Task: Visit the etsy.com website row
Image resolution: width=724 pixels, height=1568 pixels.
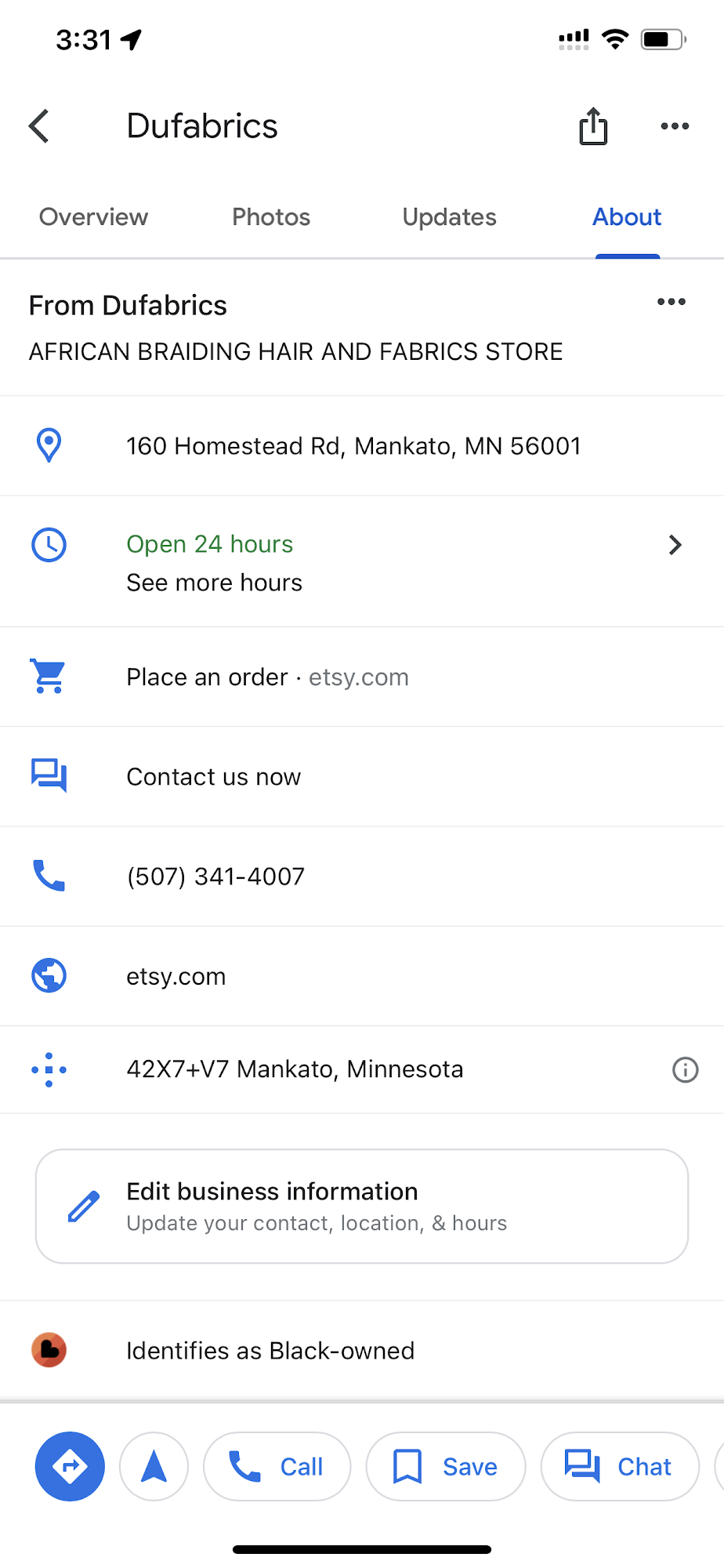Action: (176, 976)
